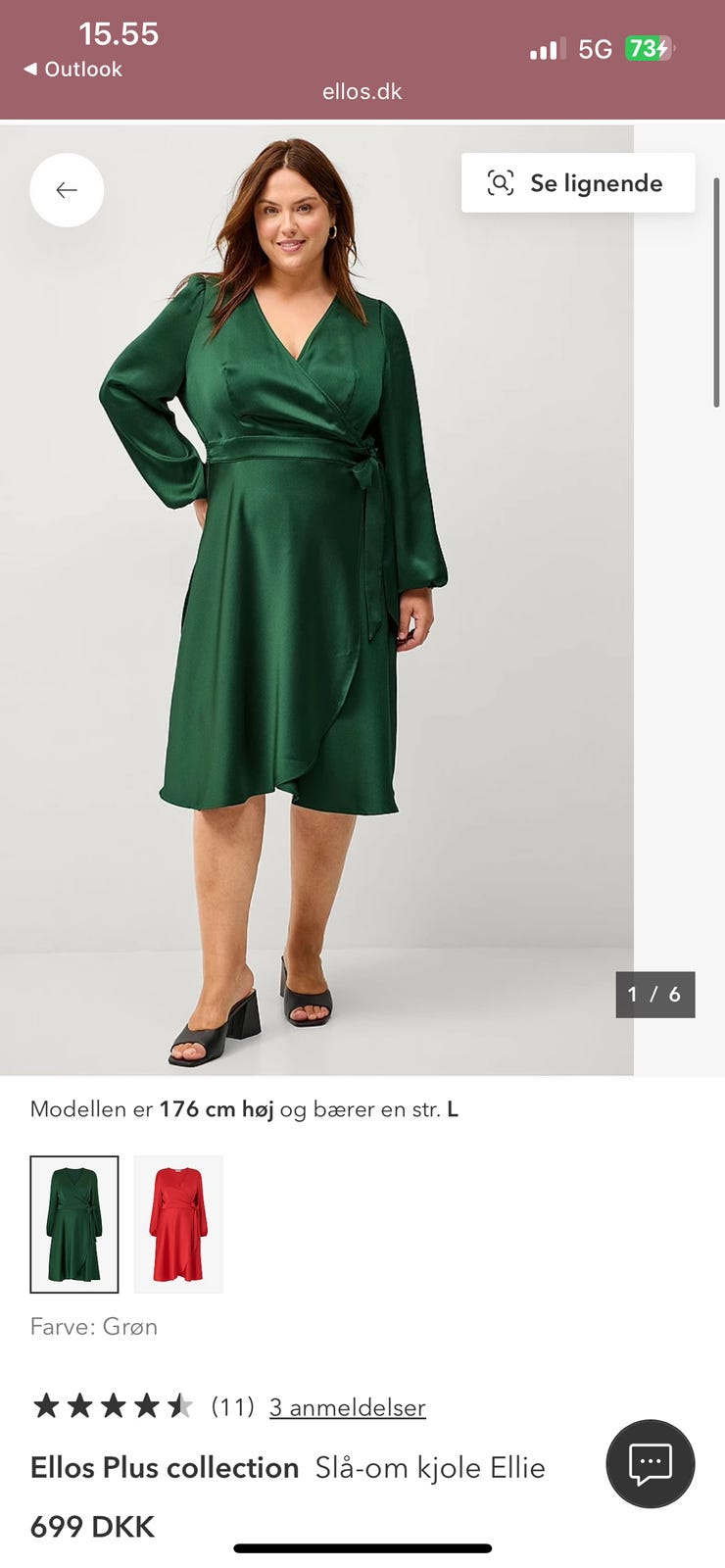This screenshot has width=725, height=1568.
Task: Tap the 1 / 6 image counter
Action: 654,995
